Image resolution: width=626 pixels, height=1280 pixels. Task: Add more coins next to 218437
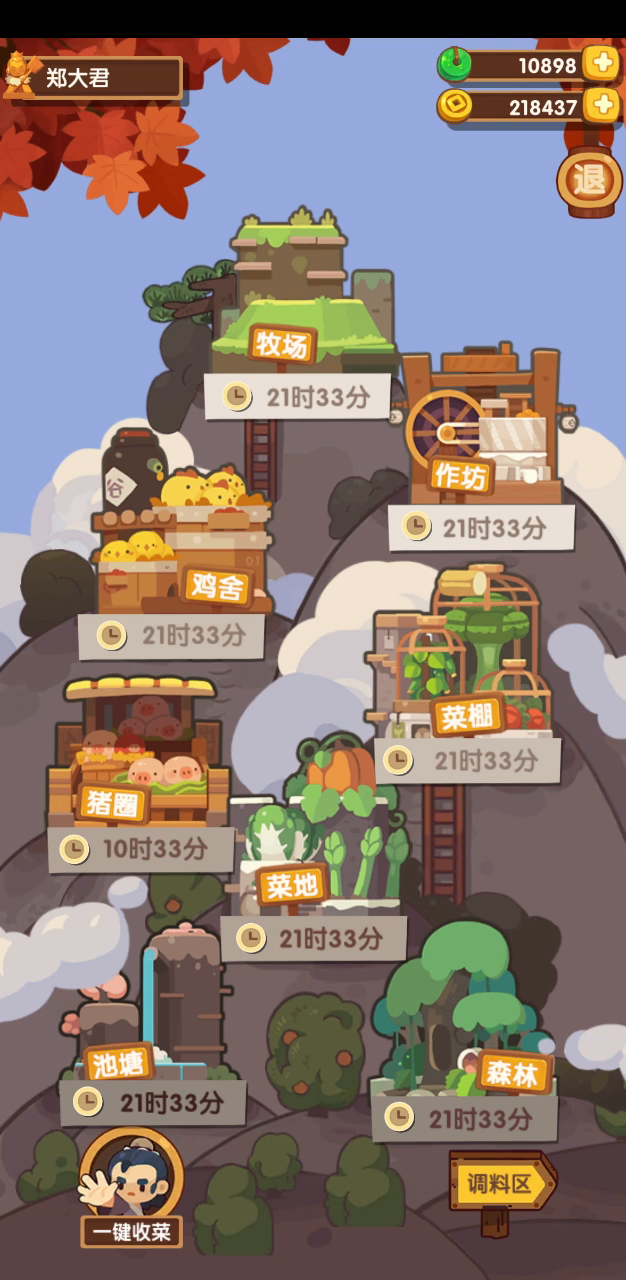tap(601, 105)
